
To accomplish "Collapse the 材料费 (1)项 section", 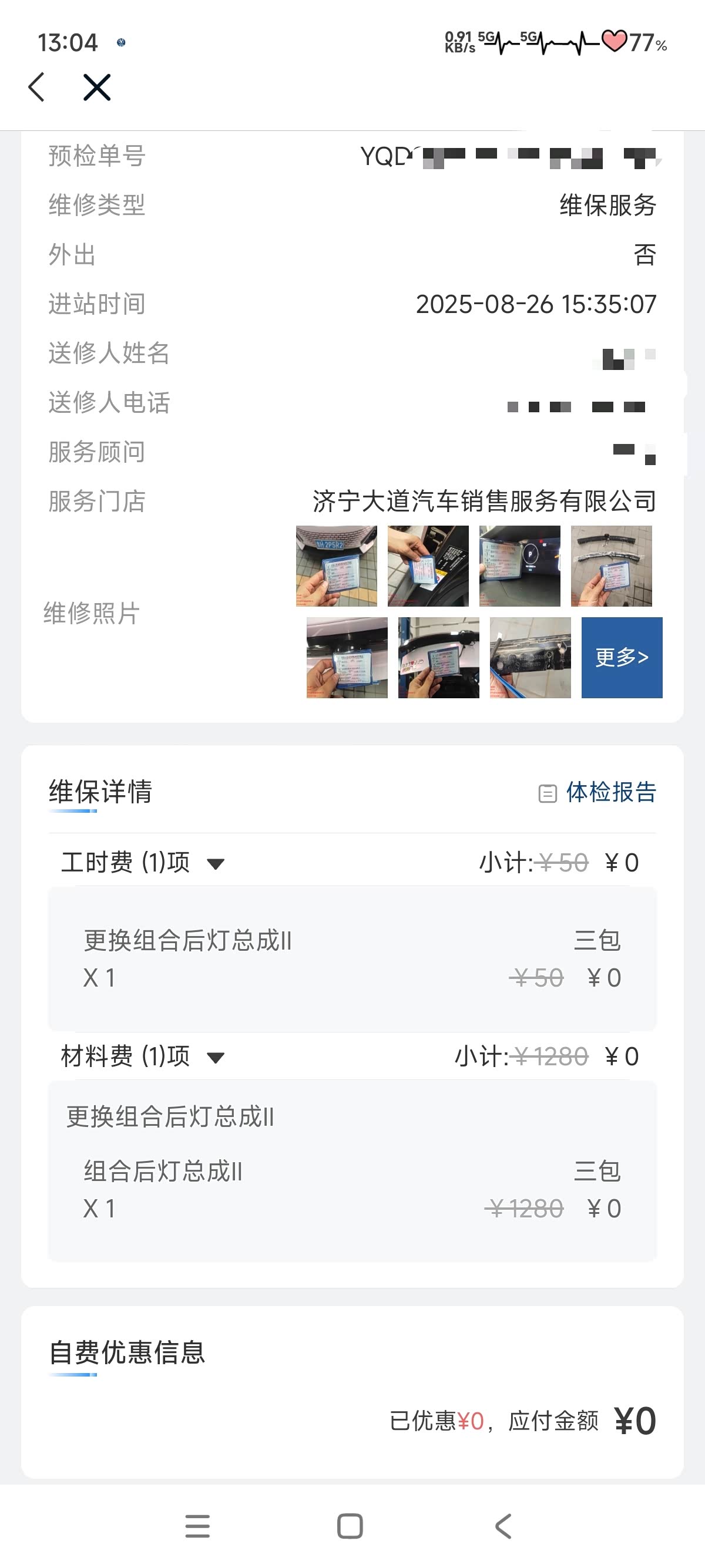I will point(143,1056).
